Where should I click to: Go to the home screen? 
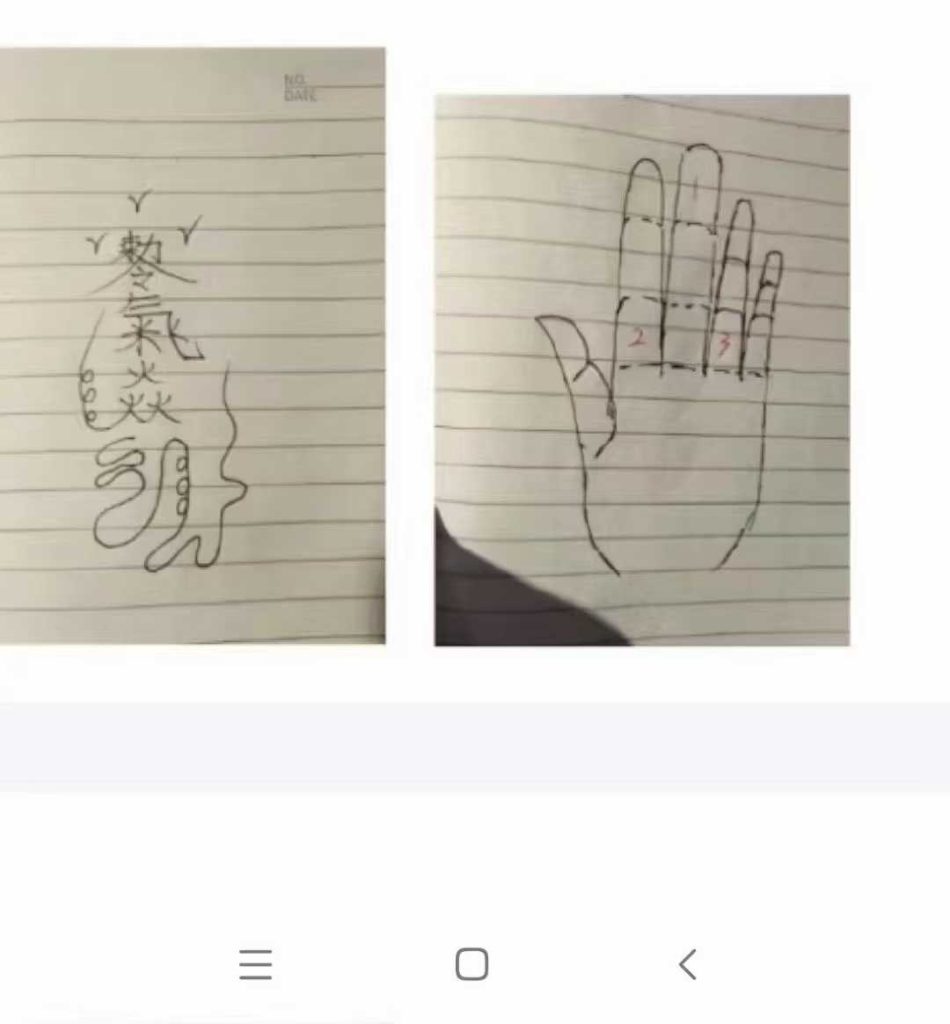pos(472,964)
